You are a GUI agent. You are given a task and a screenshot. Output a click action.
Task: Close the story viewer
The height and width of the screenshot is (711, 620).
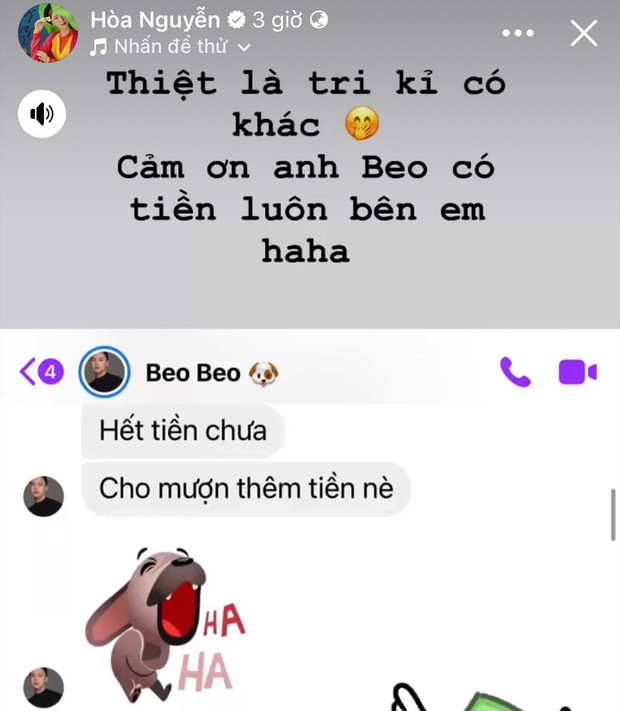point(583,33)
